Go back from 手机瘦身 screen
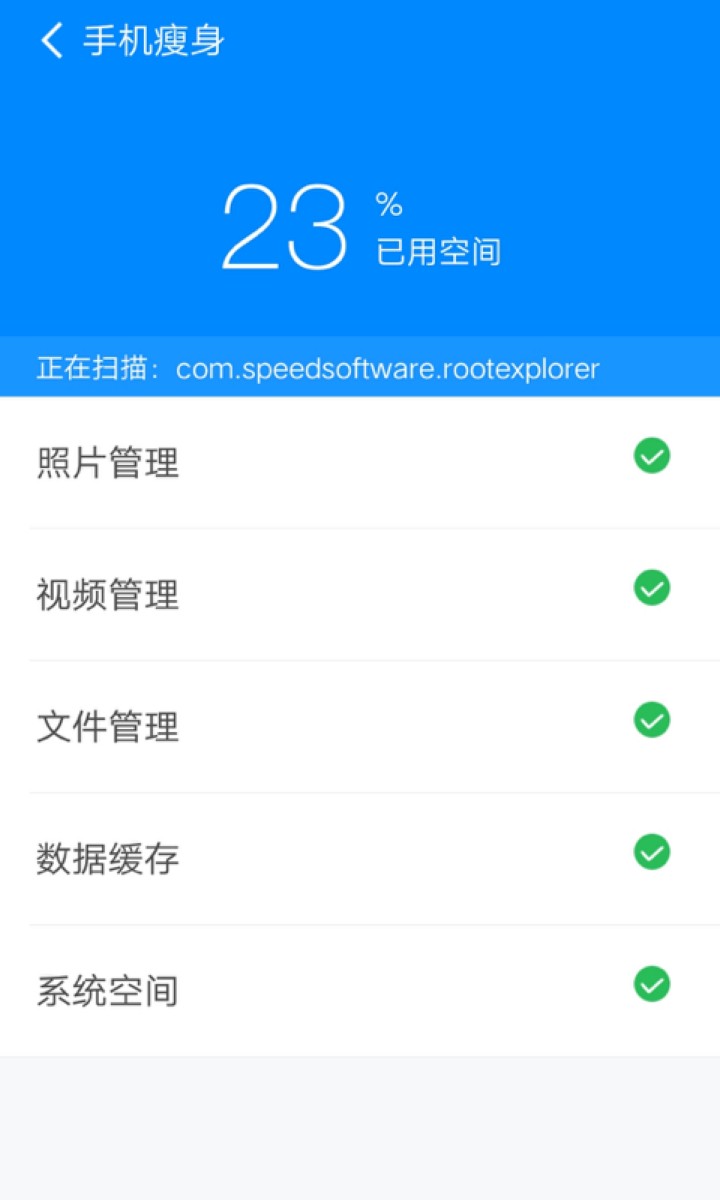The height and width of the screenshot is (1200, 720). pyautogui.click(x=52, y=41)
